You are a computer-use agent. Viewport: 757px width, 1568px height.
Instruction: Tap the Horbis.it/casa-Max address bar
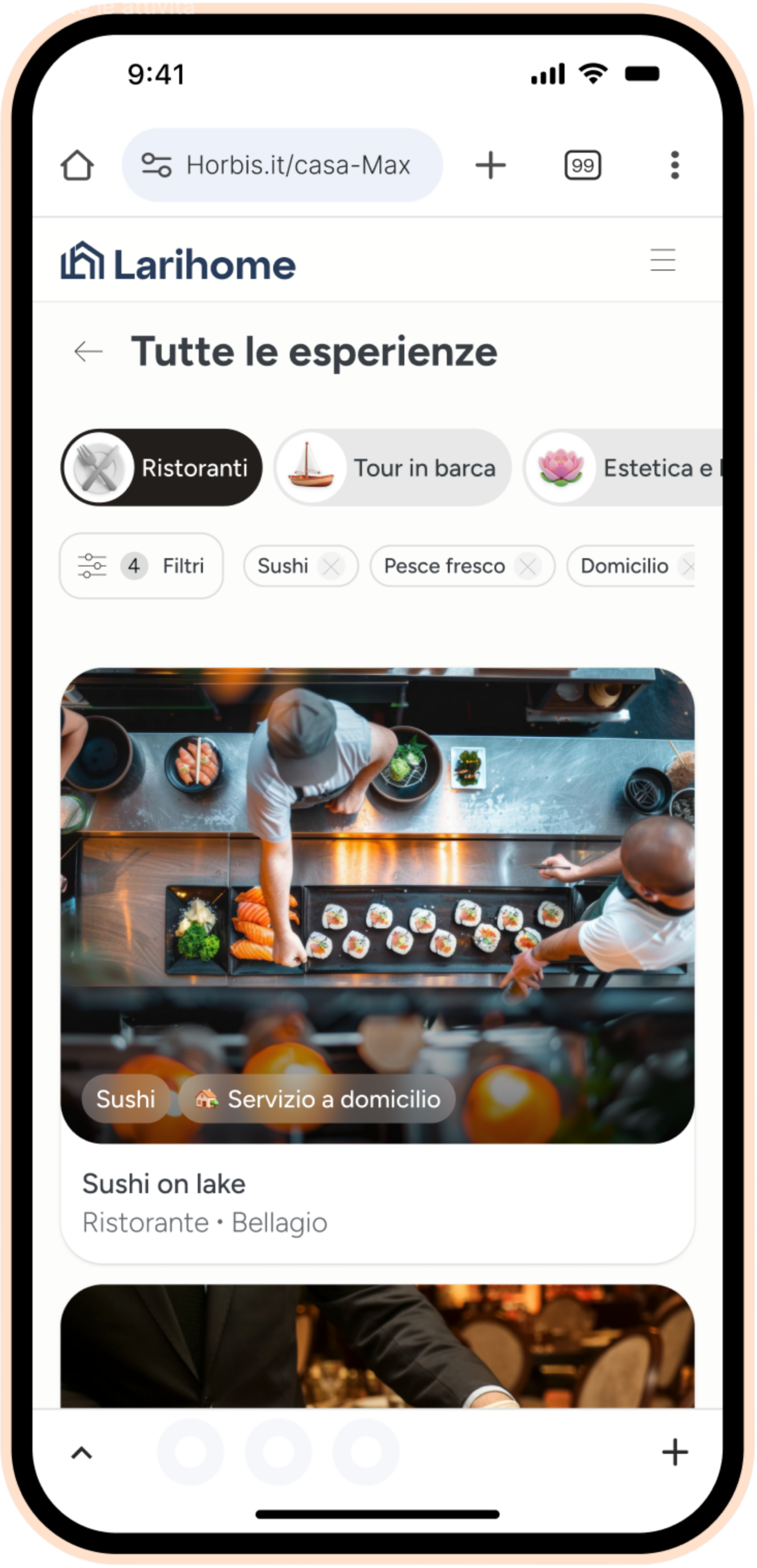[x=283, y=165]
